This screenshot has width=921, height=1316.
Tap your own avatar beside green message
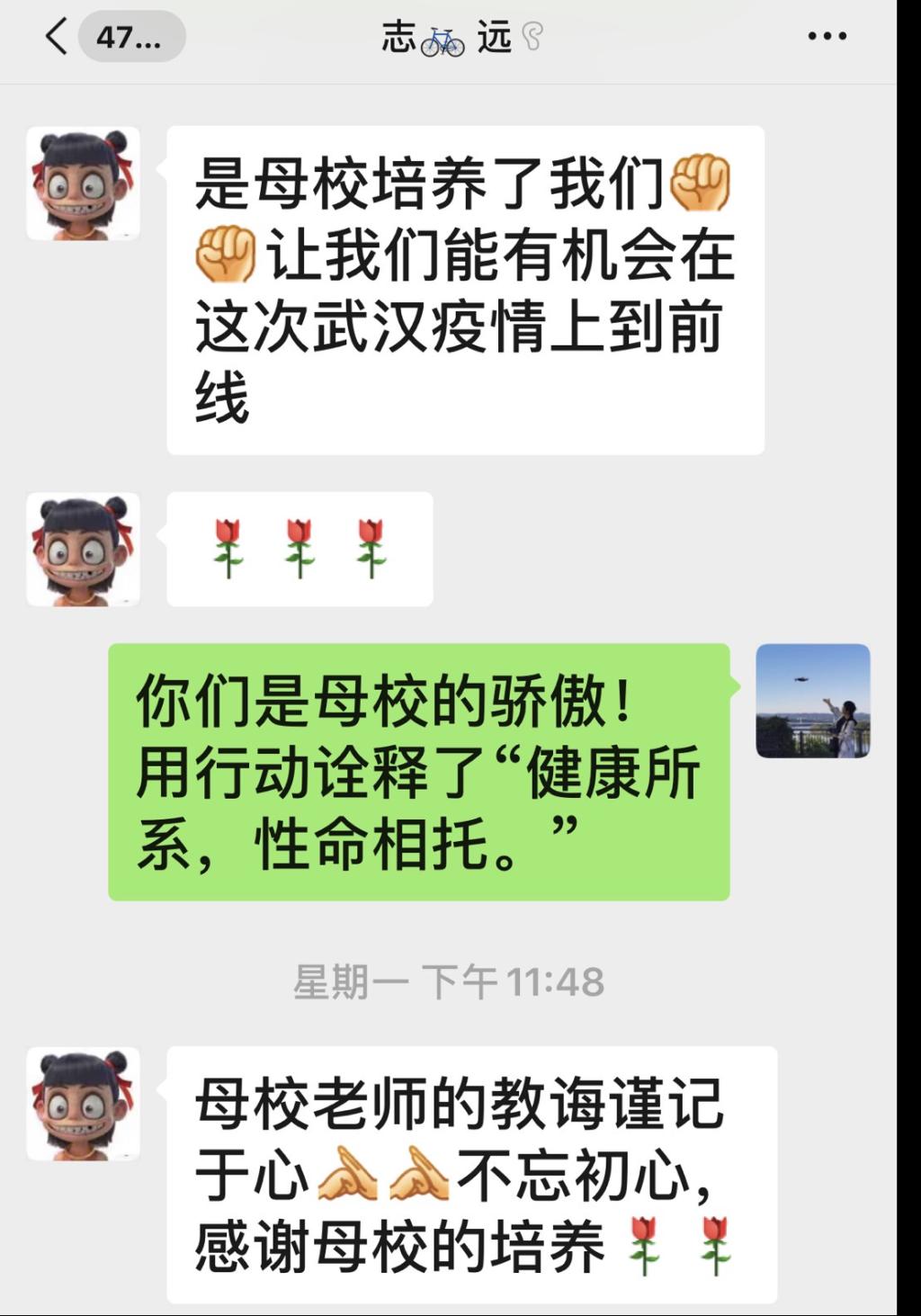pos(812,701)
